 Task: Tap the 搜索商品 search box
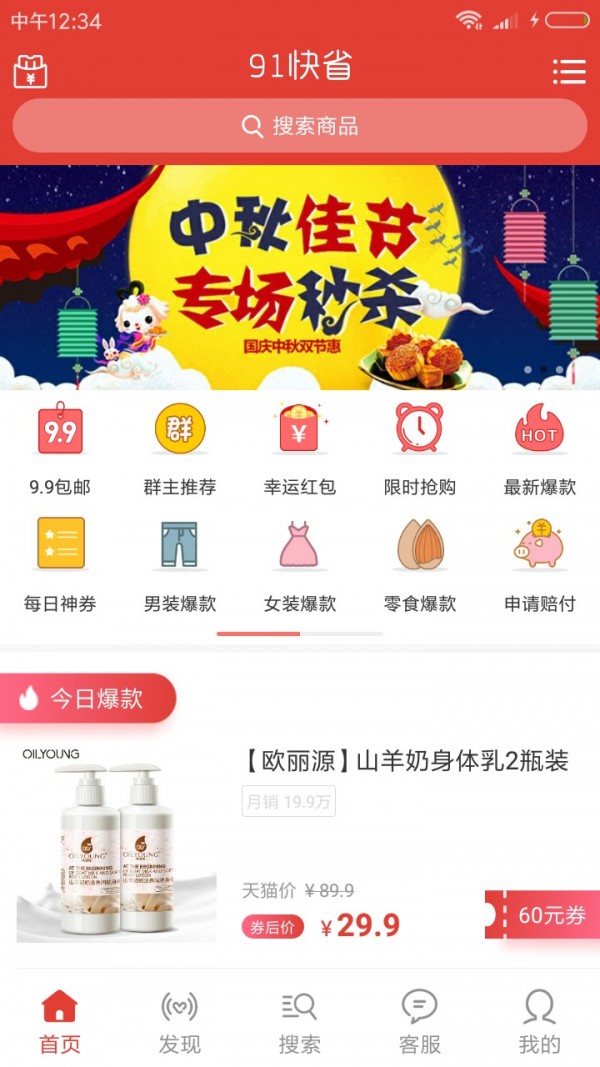pos(300,126)
